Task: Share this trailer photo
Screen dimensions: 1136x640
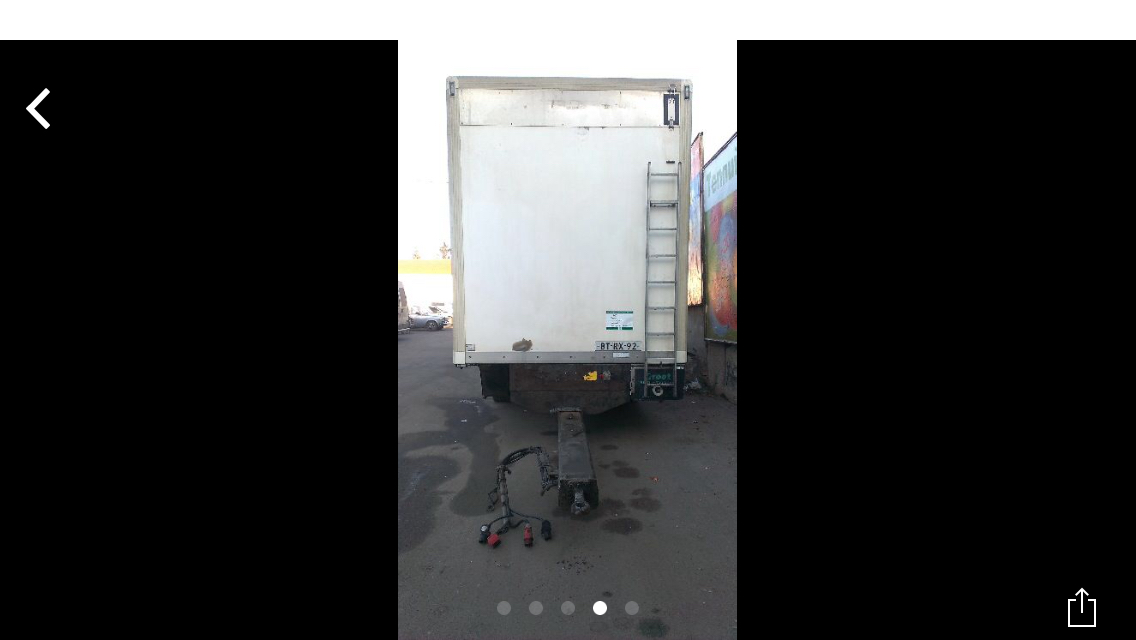Action: [x=1081, y=607]
